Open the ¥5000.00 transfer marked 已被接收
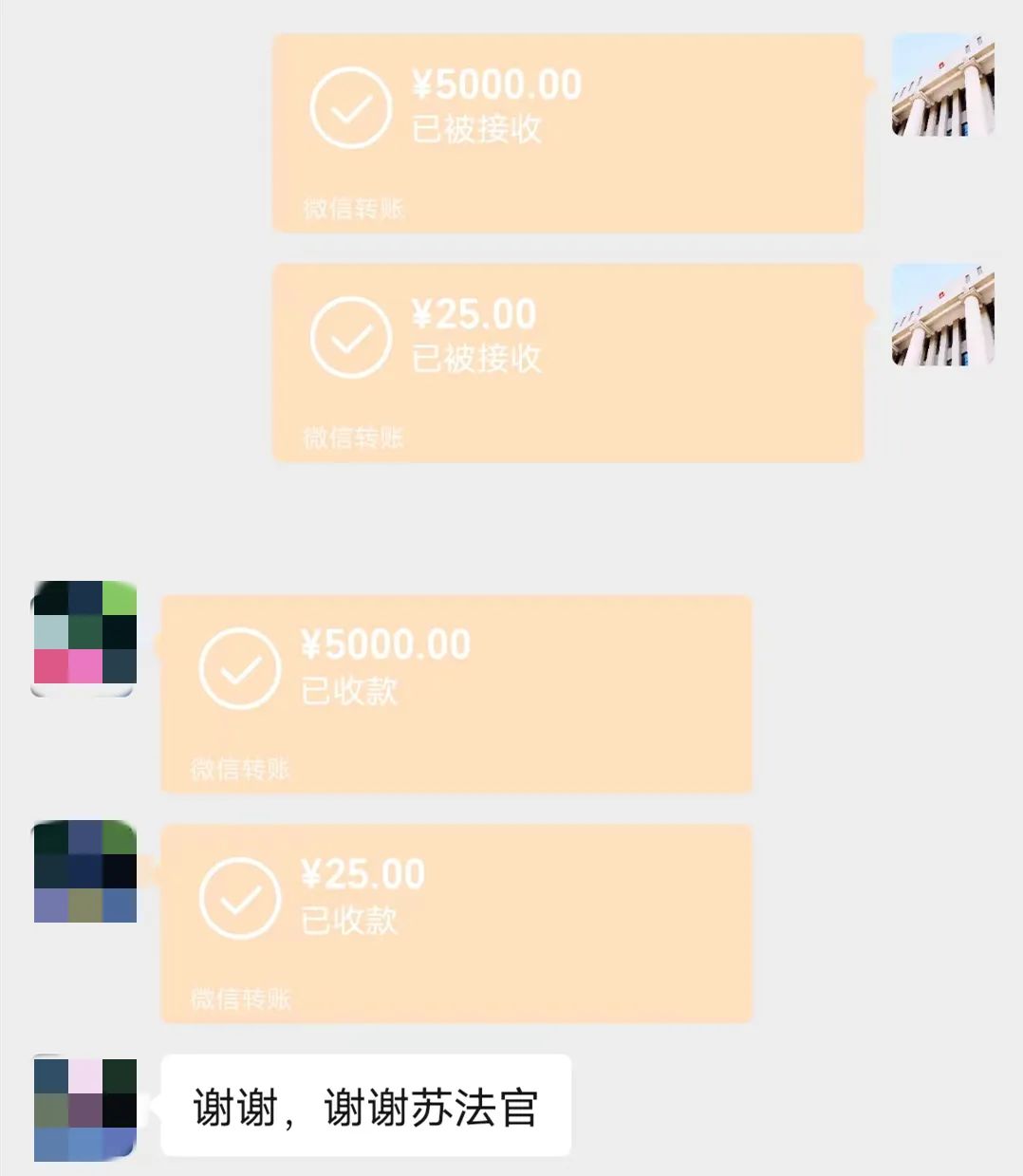This screenshot has height=1176, width=1023. [567, 133]
